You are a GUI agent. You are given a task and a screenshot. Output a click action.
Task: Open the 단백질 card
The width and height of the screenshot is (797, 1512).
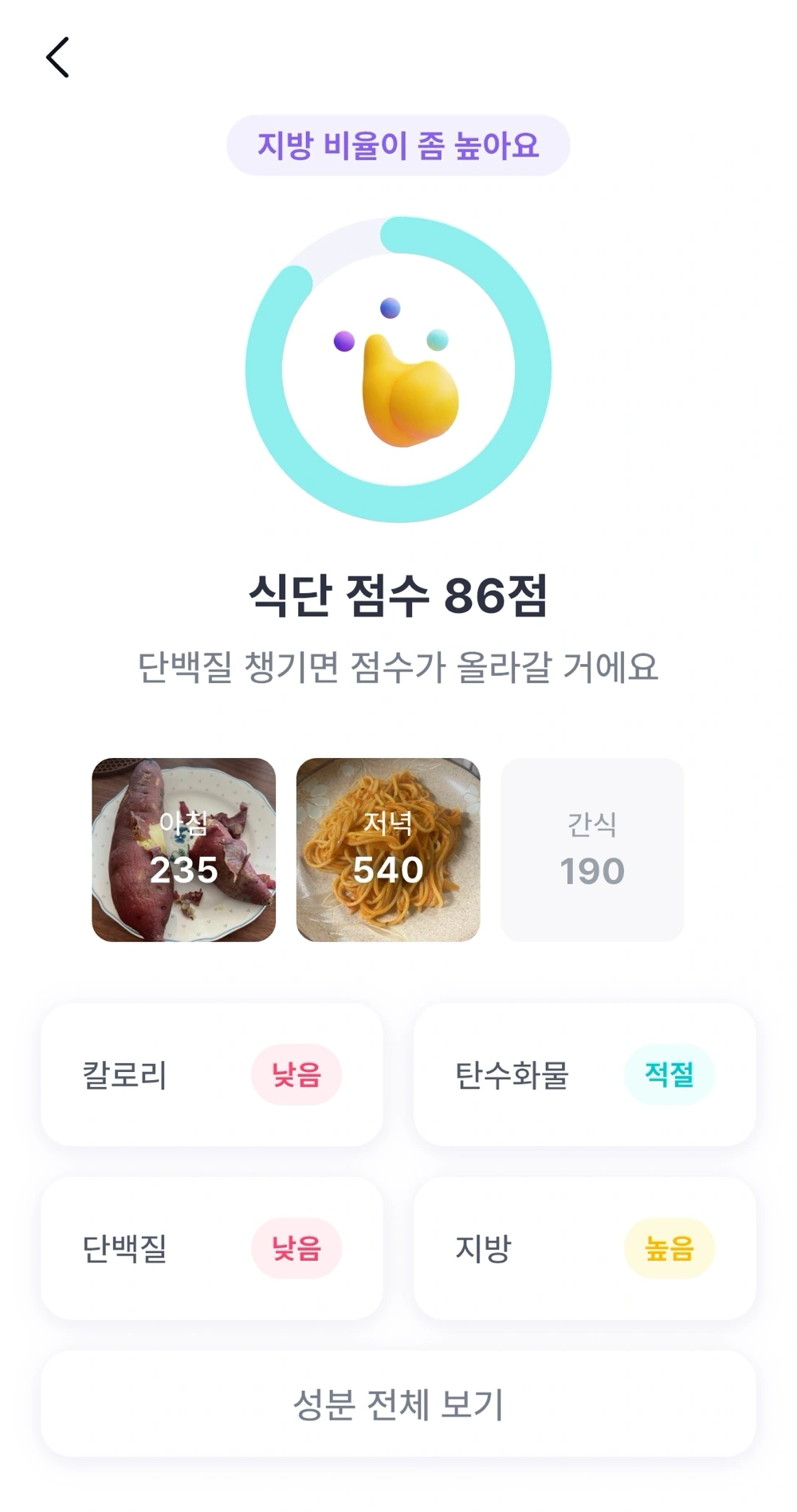coord(212,1248)
